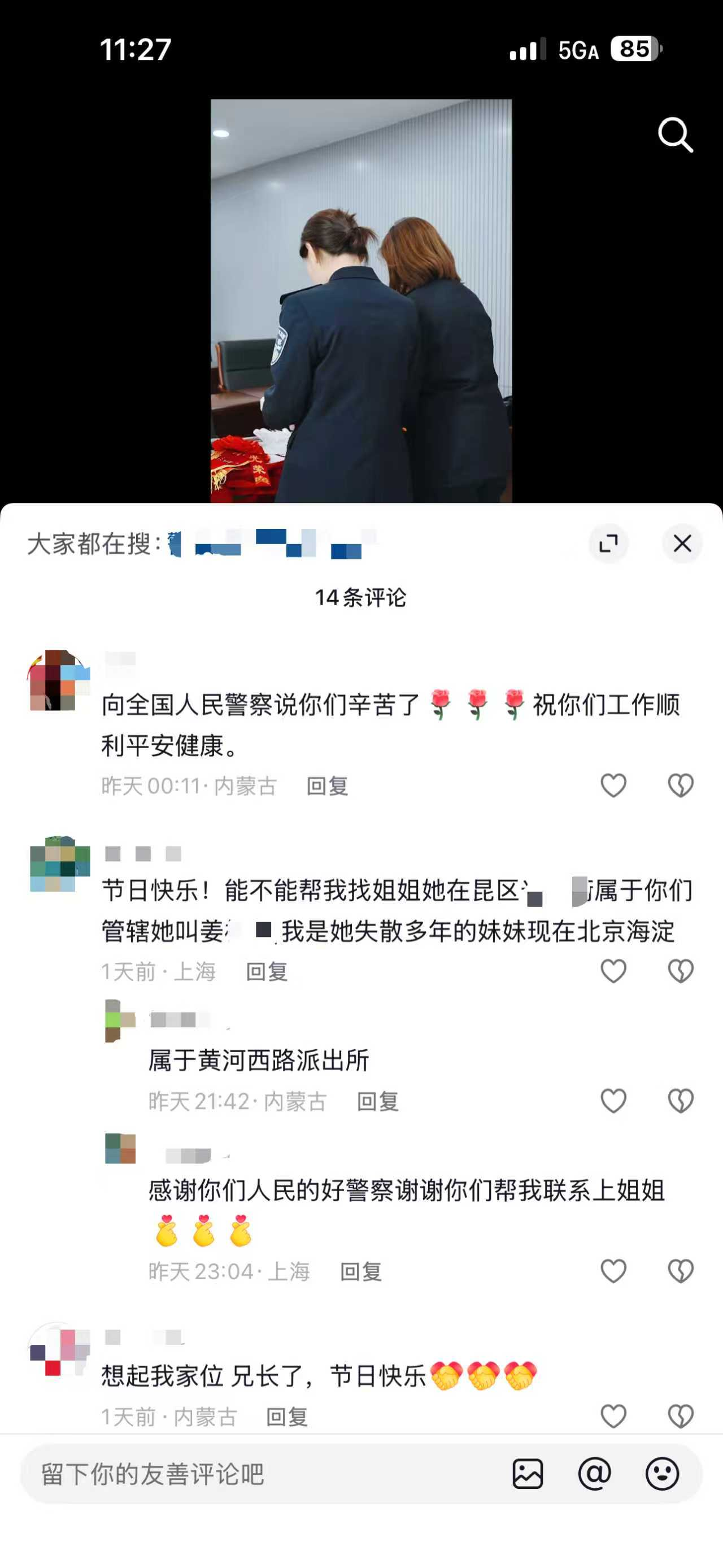Screen dimensions: 723x1568
Task: Like the reply 属于黄河西路派出所
Action: pyautogui.click(x=613, y=1101)
